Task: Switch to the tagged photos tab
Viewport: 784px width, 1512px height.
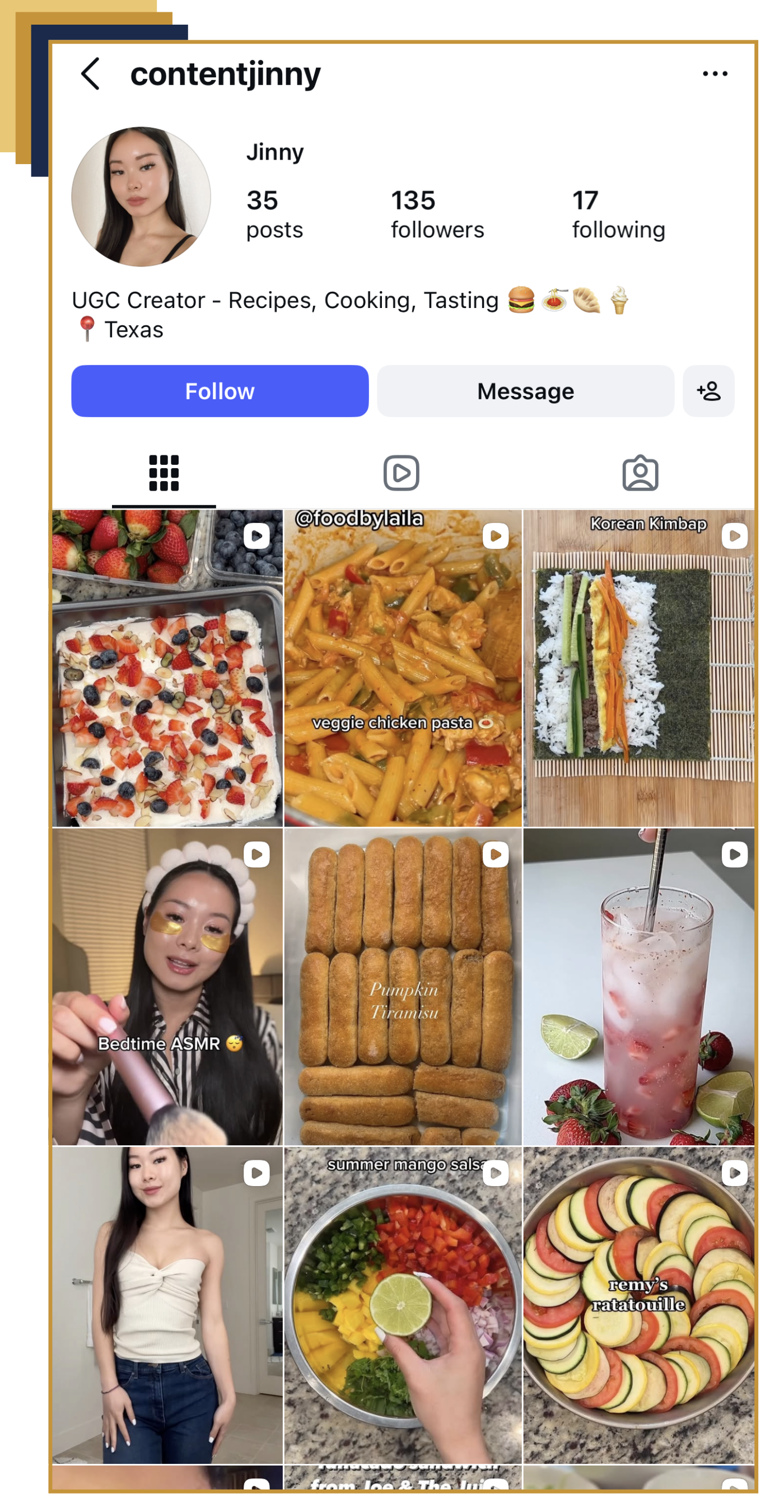Action: (640, 473)
